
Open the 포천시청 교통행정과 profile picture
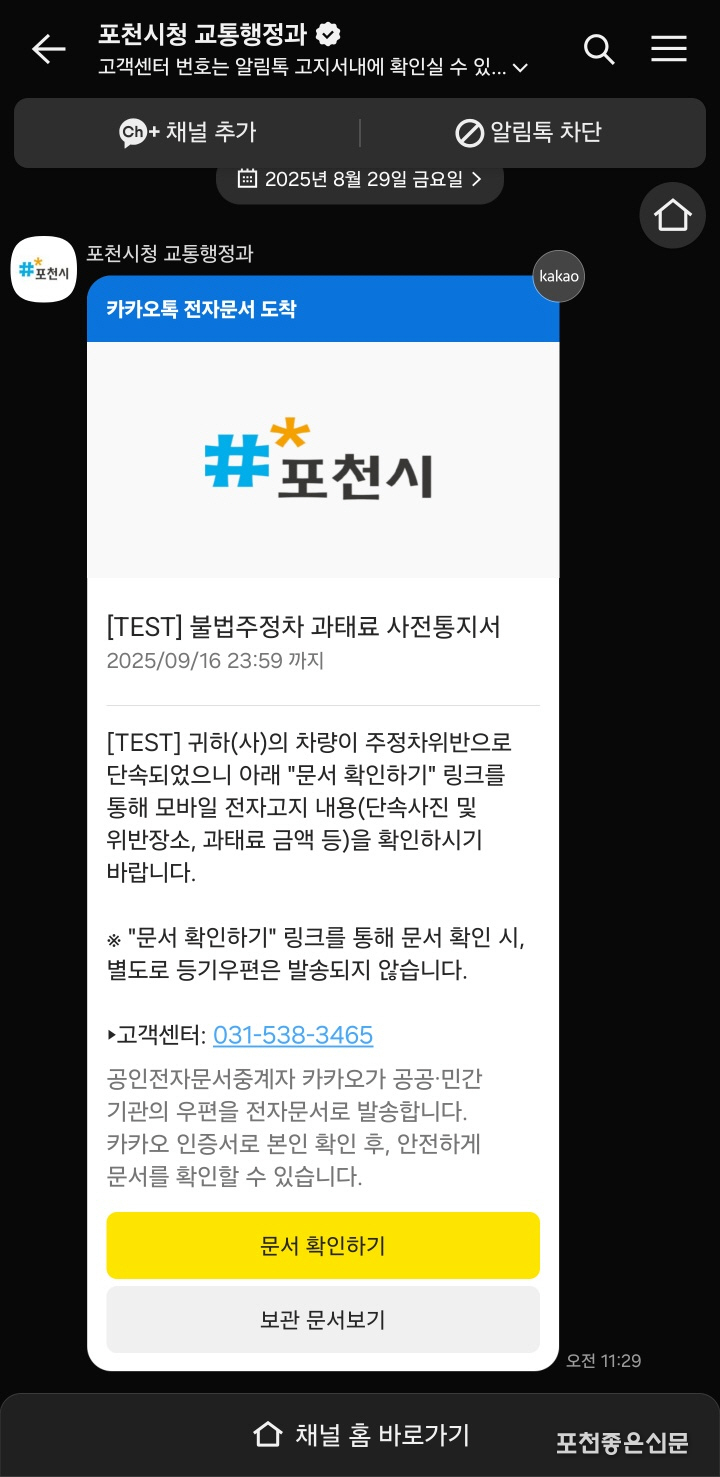click(x=44, y=270)
